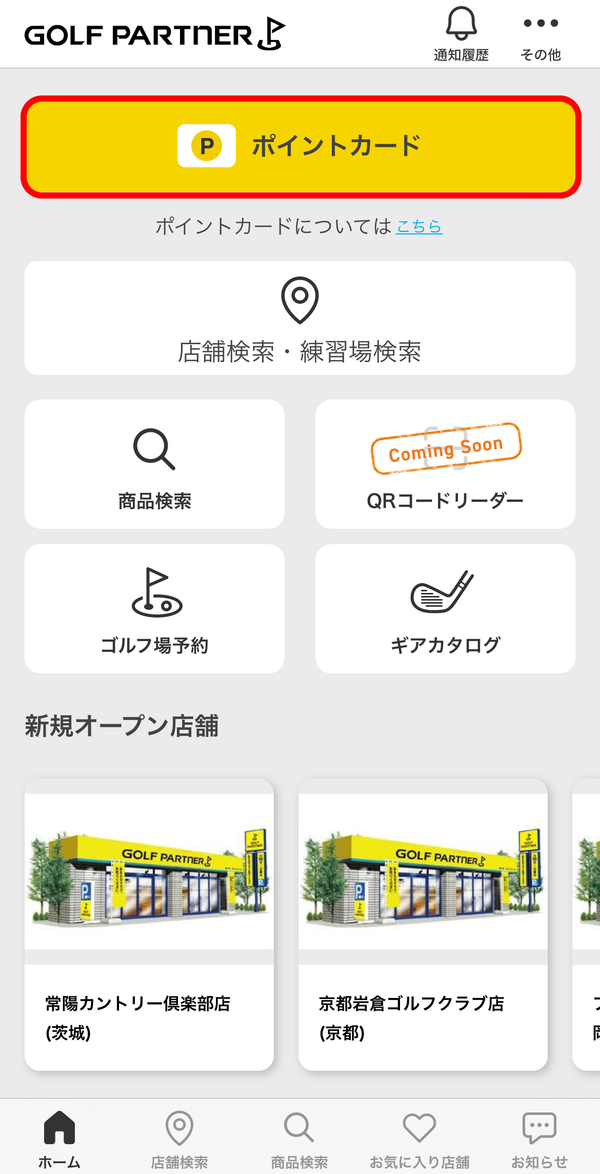Open the その他 more menu
This screenshot has height=1174, width=600.
click(541, 34)
